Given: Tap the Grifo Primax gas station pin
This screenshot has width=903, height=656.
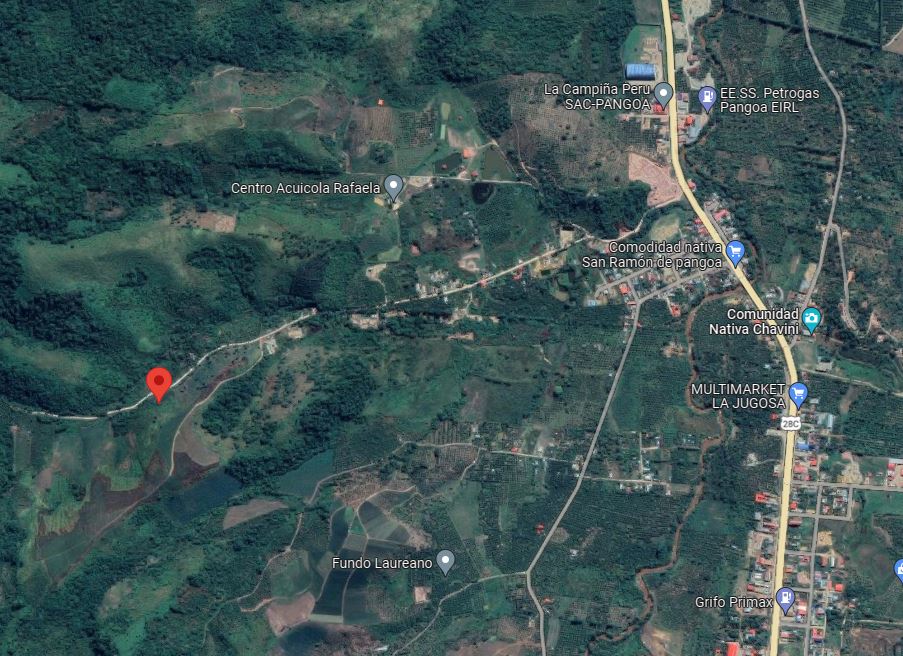Looking at the screenshot, I should (785, 601).
